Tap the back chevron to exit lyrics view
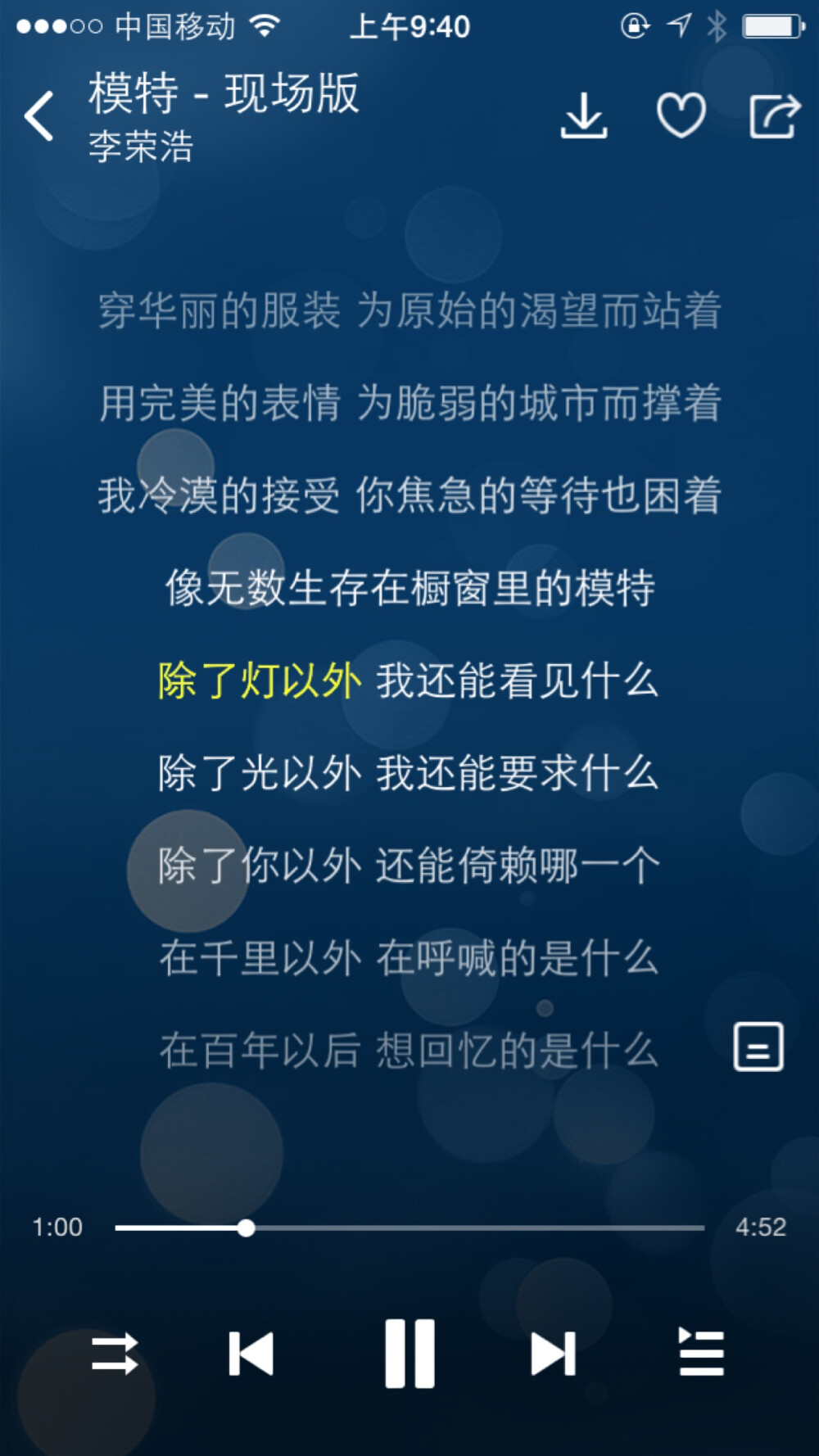The image size is (819, 1456). click(38, 115)
